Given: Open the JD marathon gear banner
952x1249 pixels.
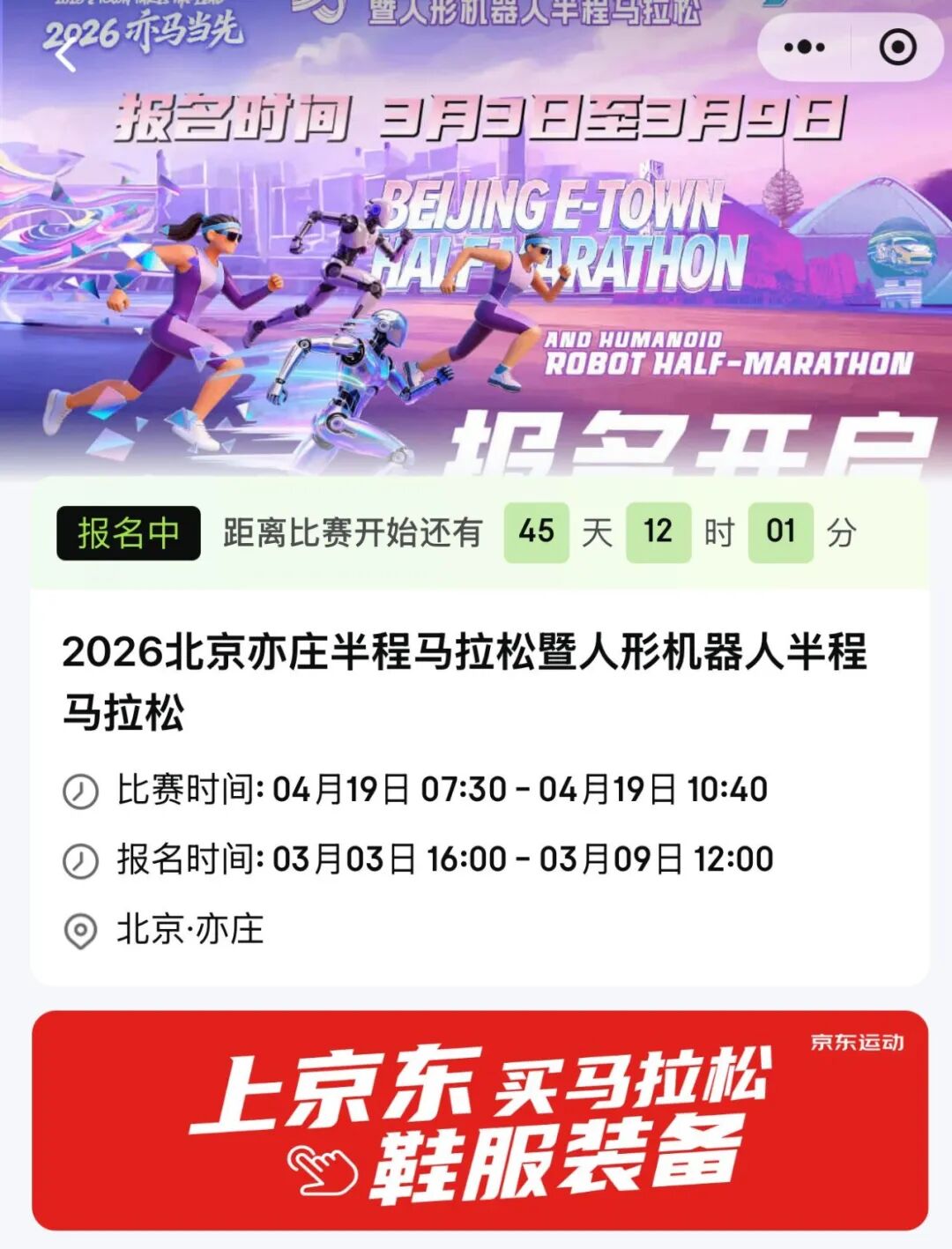Looking at the screenshot, I should [480, 1119].
